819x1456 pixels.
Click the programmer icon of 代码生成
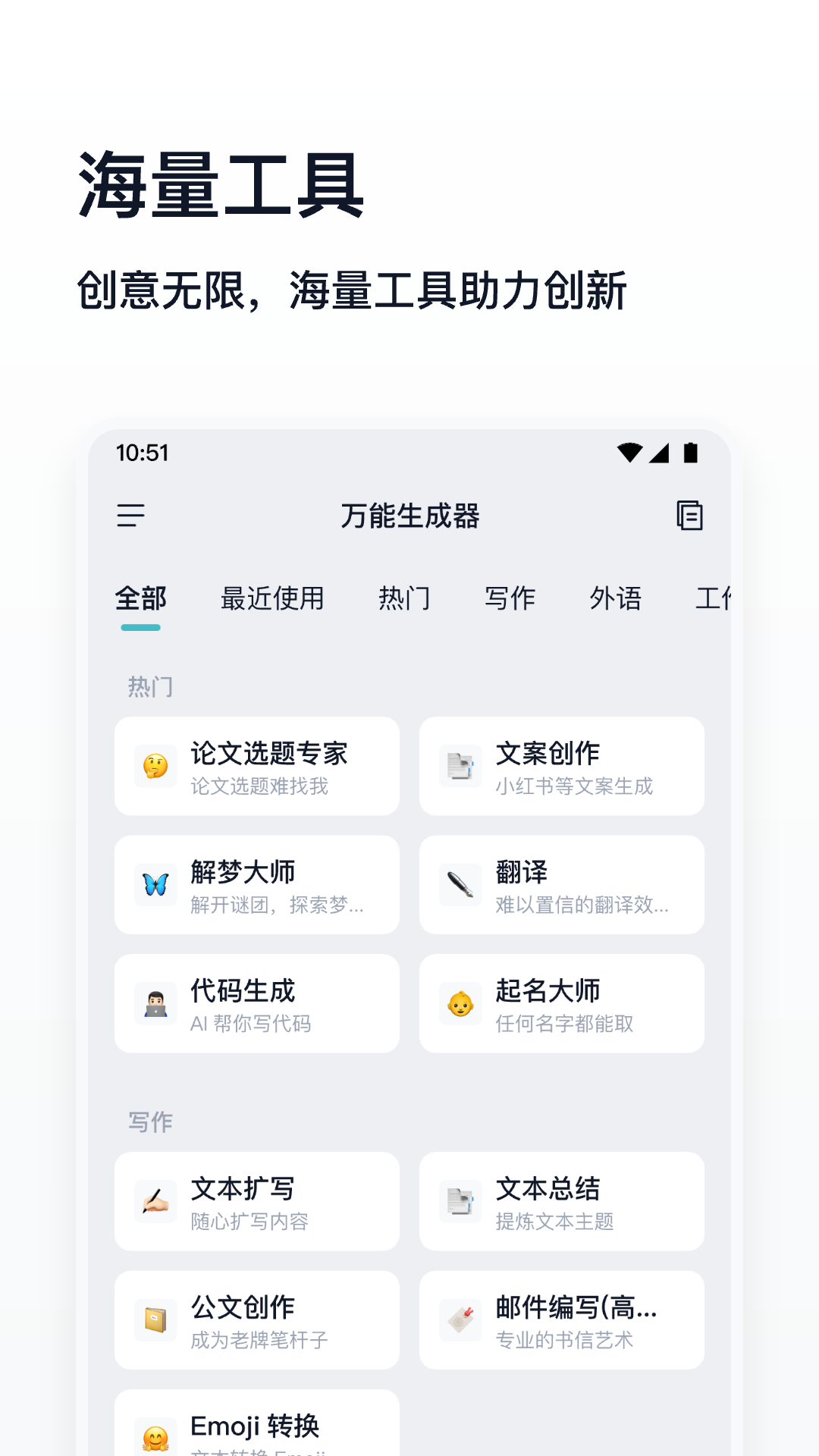tap(155, 1003)
